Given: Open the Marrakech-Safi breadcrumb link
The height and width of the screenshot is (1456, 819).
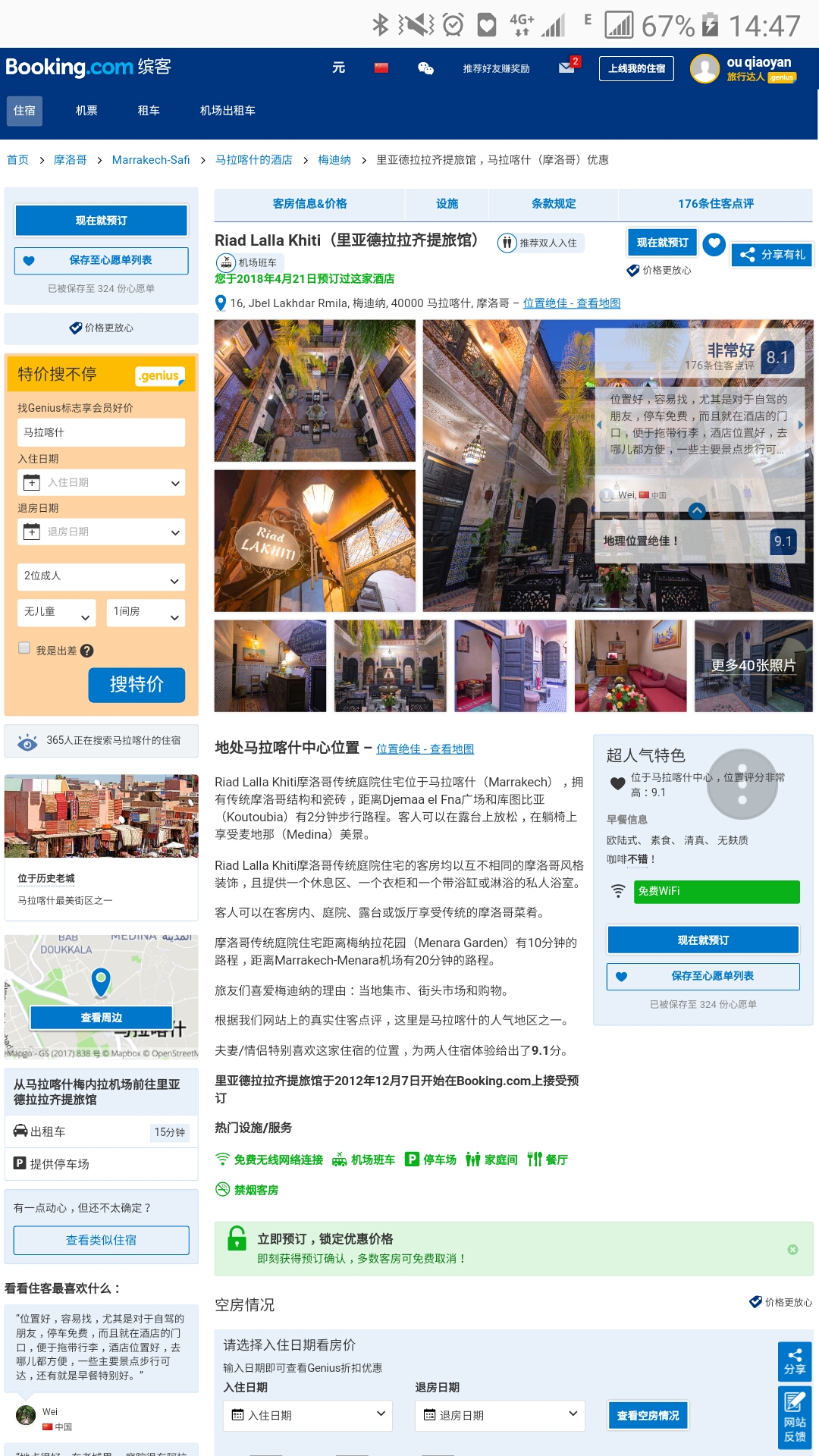Looking at the screenshot, I should [150, 160].
